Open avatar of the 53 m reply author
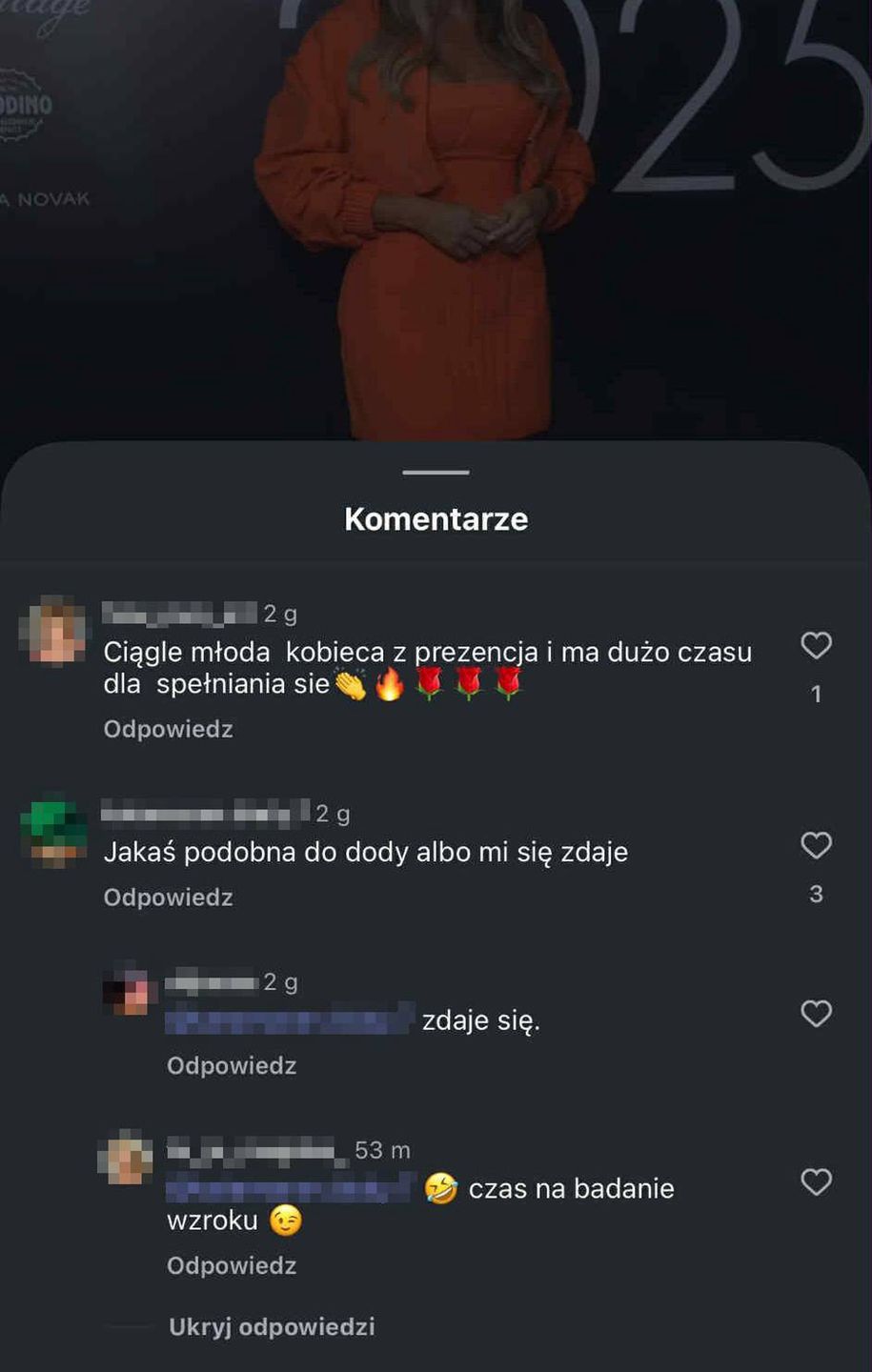Viewport: 872px width, 1372px height. [x=126, y=1158]
